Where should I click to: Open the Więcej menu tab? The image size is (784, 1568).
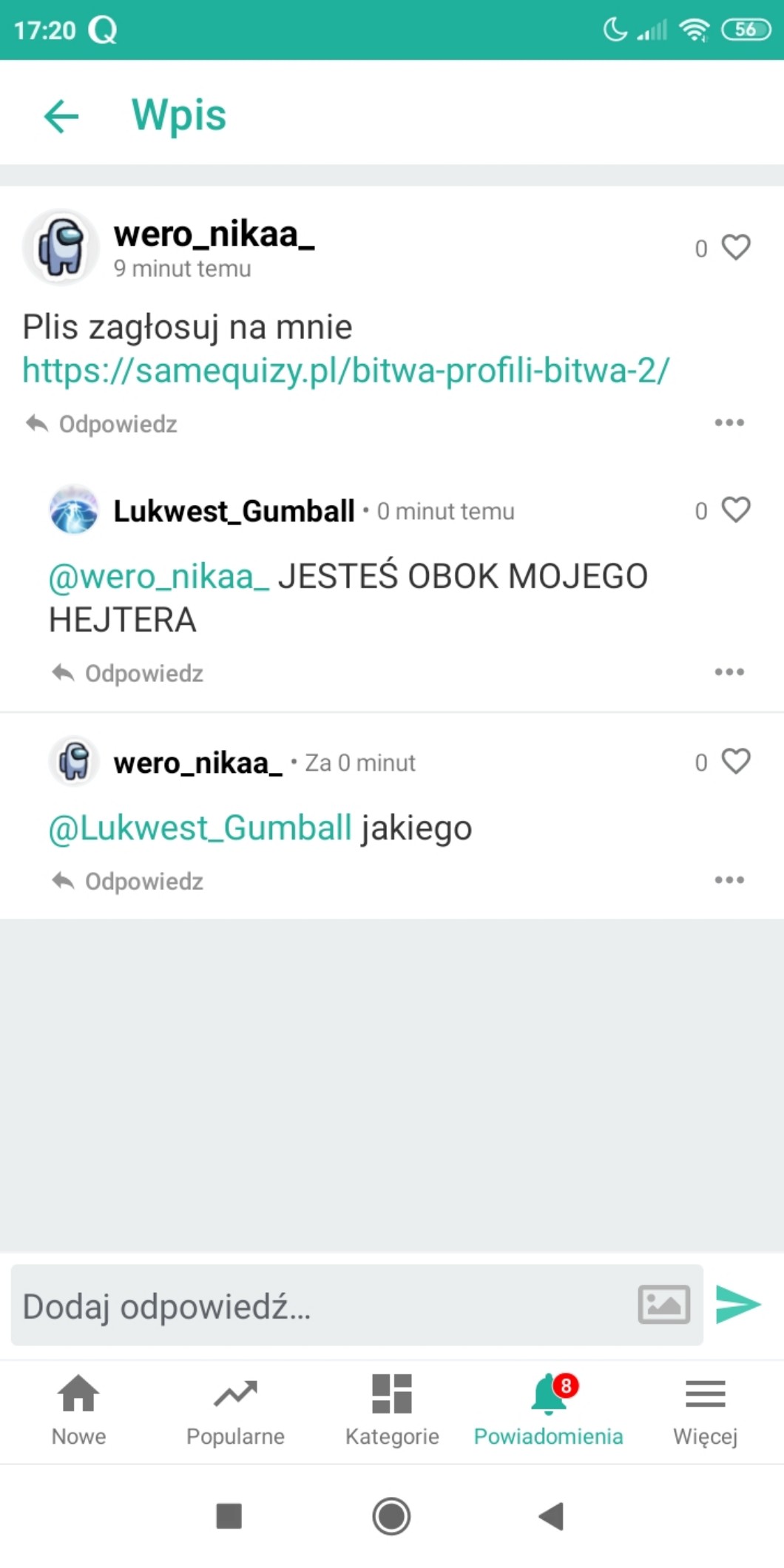705,1410
